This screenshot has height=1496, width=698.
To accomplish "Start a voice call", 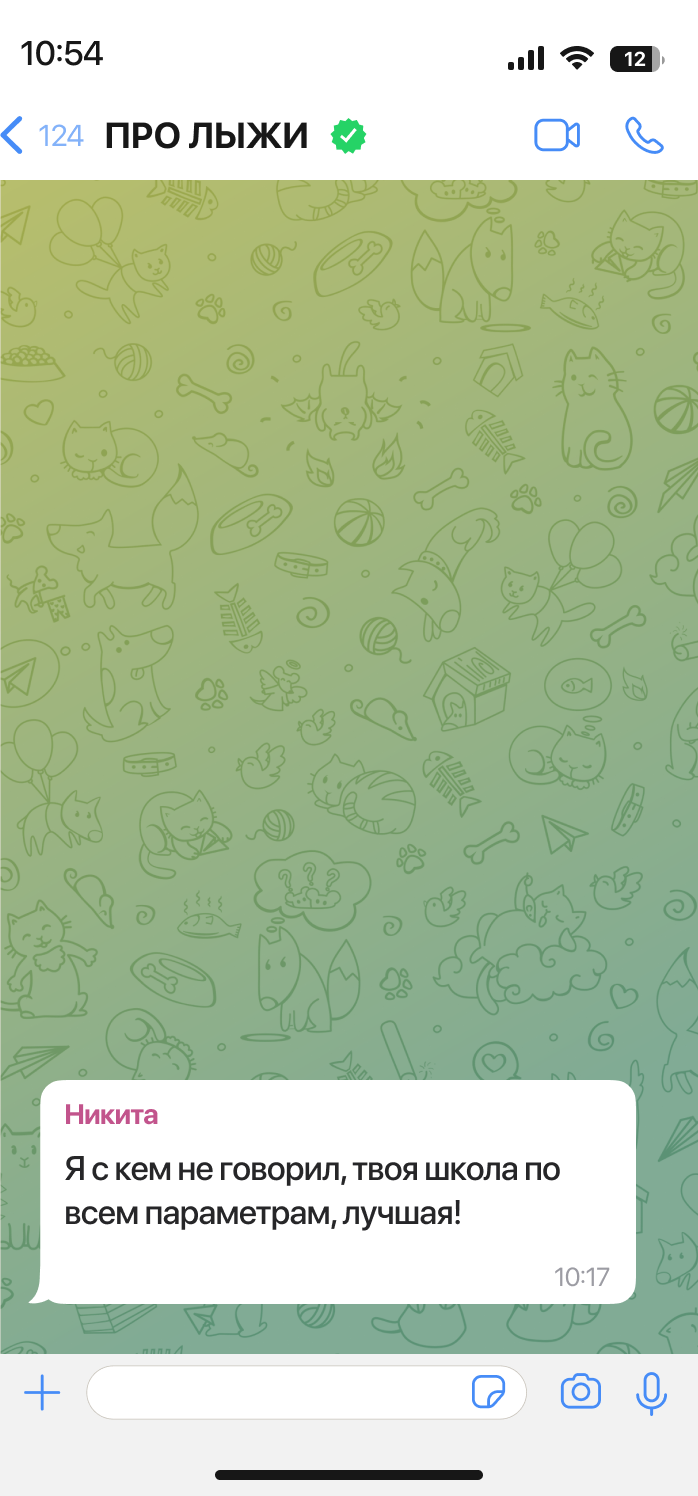I will pyautogui.click(x=644, y=135).
